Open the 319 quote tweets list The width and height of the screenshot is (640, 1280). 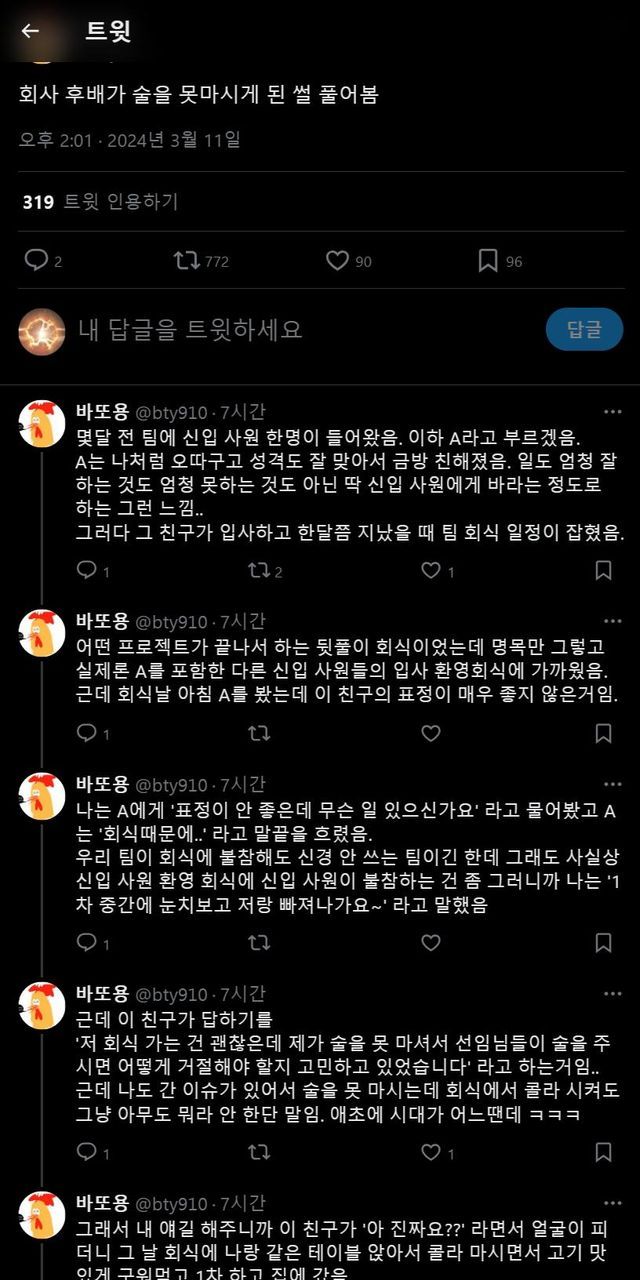pyautogui.click(x=100, y=202)
